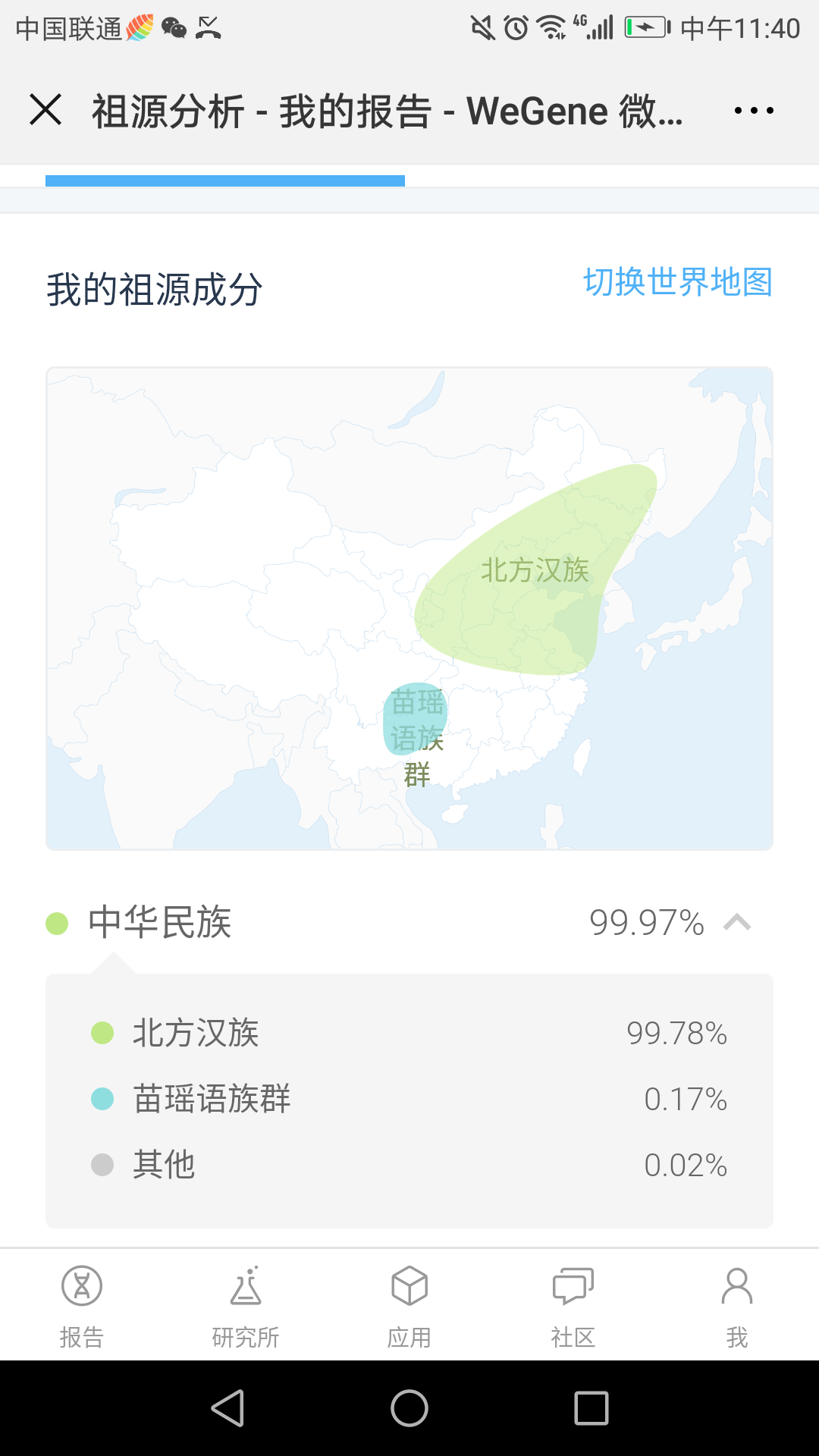Tap the system home button
Viewport: 819px width, 1456px height.
tap(409, 1408)
